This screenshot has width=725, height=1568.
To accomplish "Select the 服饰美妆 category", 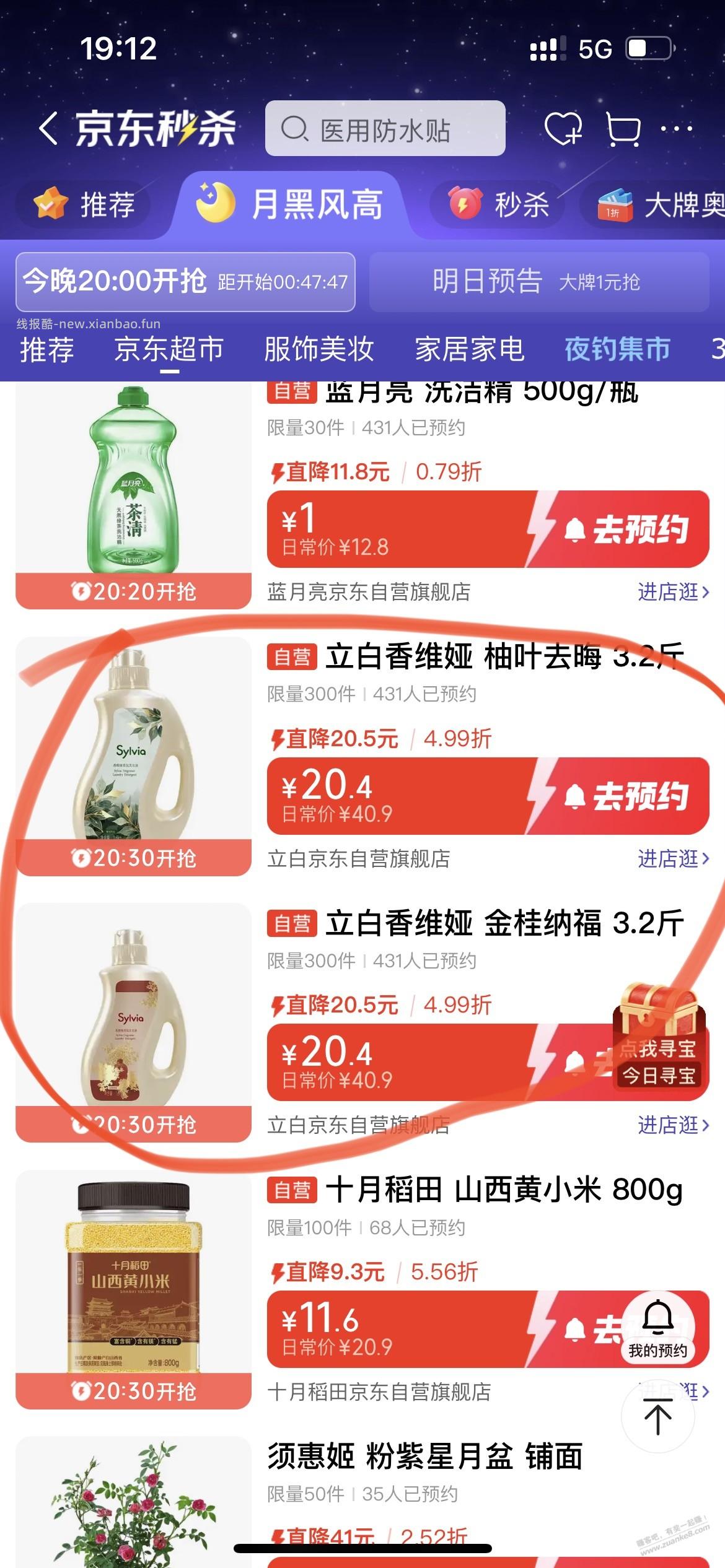I will tap(319, 349).
